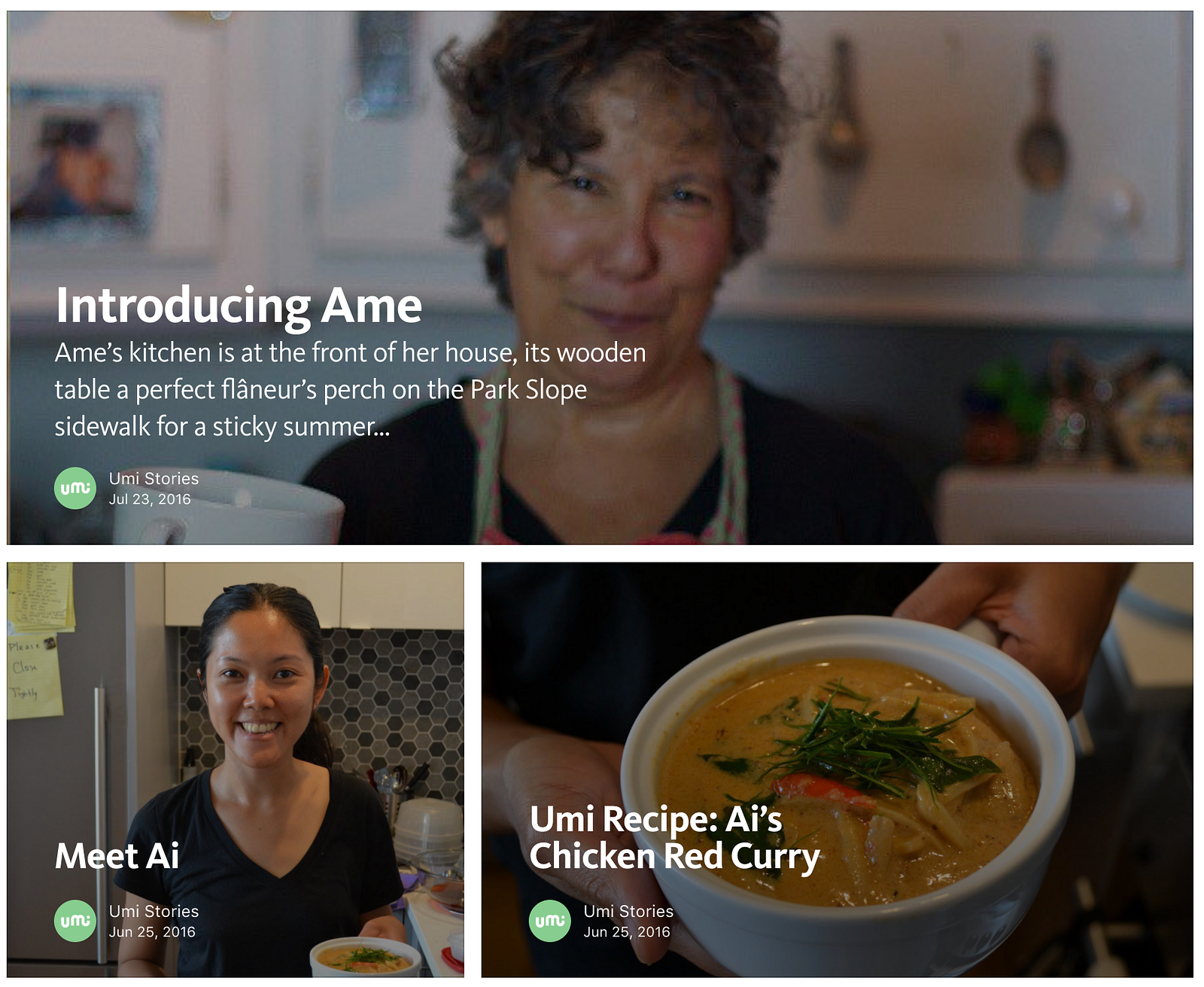Tap Umi Stories author under Introducing Ame
The width and height of the screenshot is (1204, 987).
[154, 479]
